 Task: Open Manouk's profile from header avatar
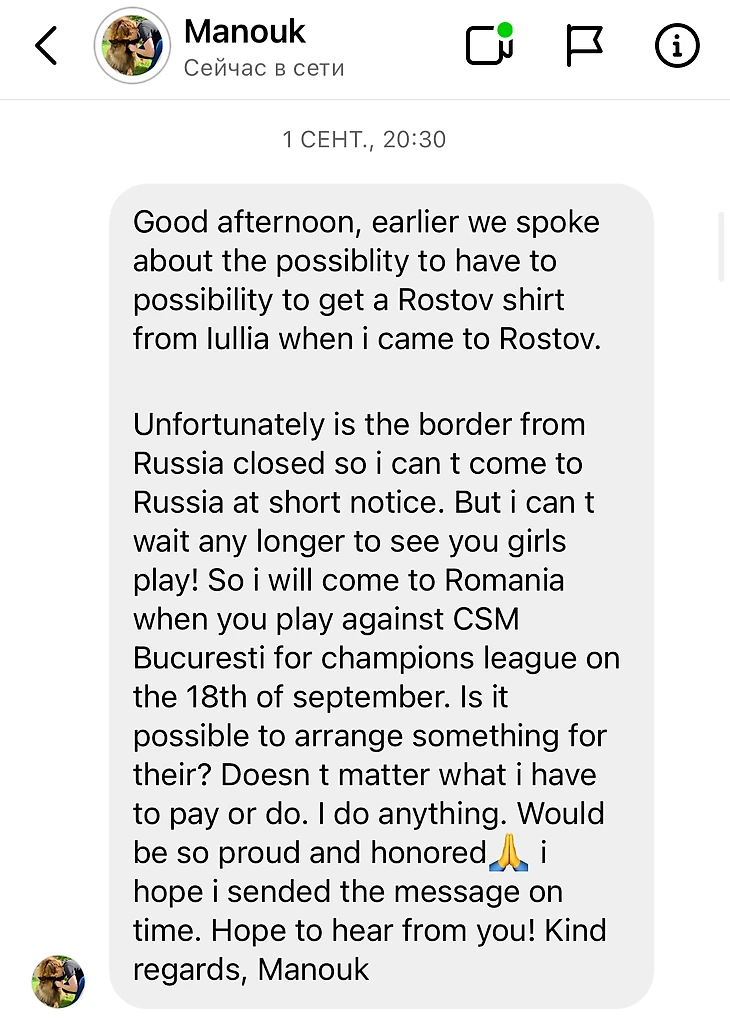tap(132, 47)
